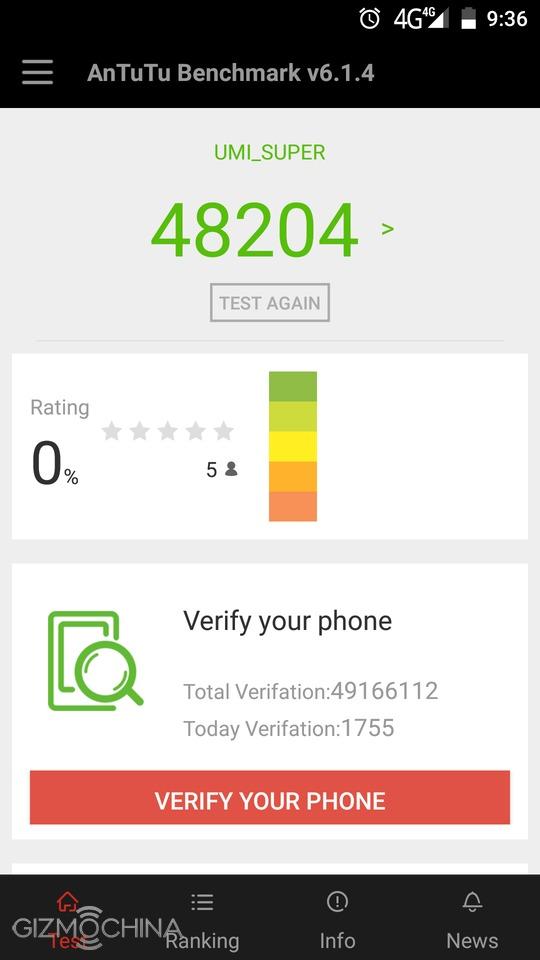
Task: Open the rating stars card
Action: tap(270, 446)
